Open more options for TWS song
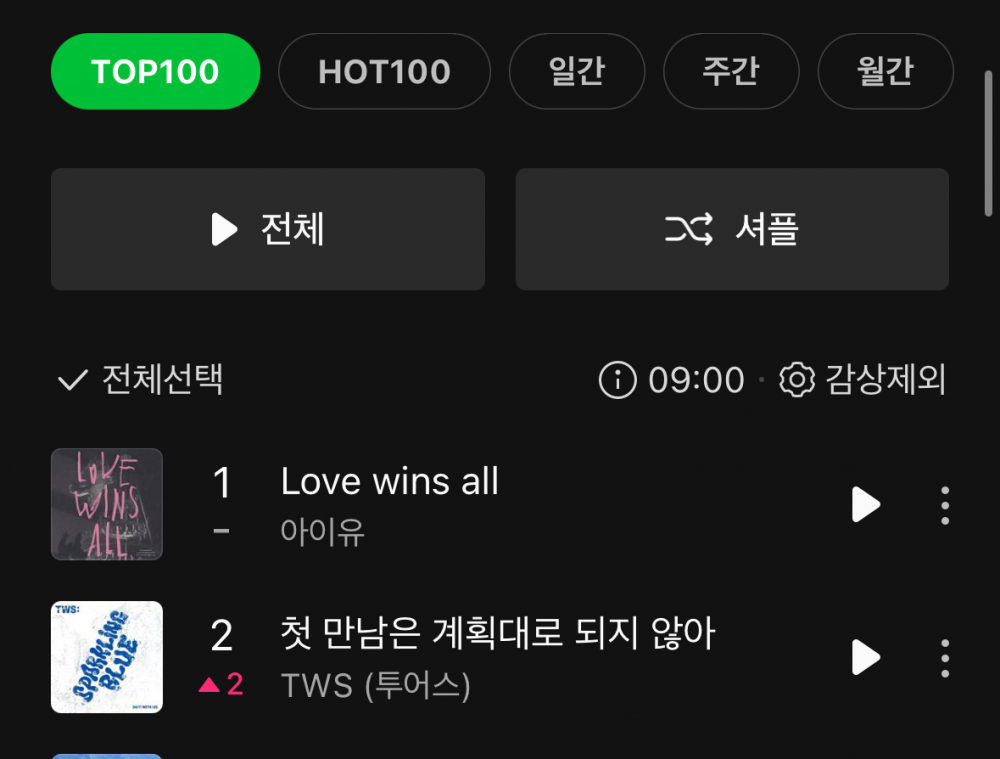The height and width of the screenshot is (759, 1000). click(x=945, y=657)
